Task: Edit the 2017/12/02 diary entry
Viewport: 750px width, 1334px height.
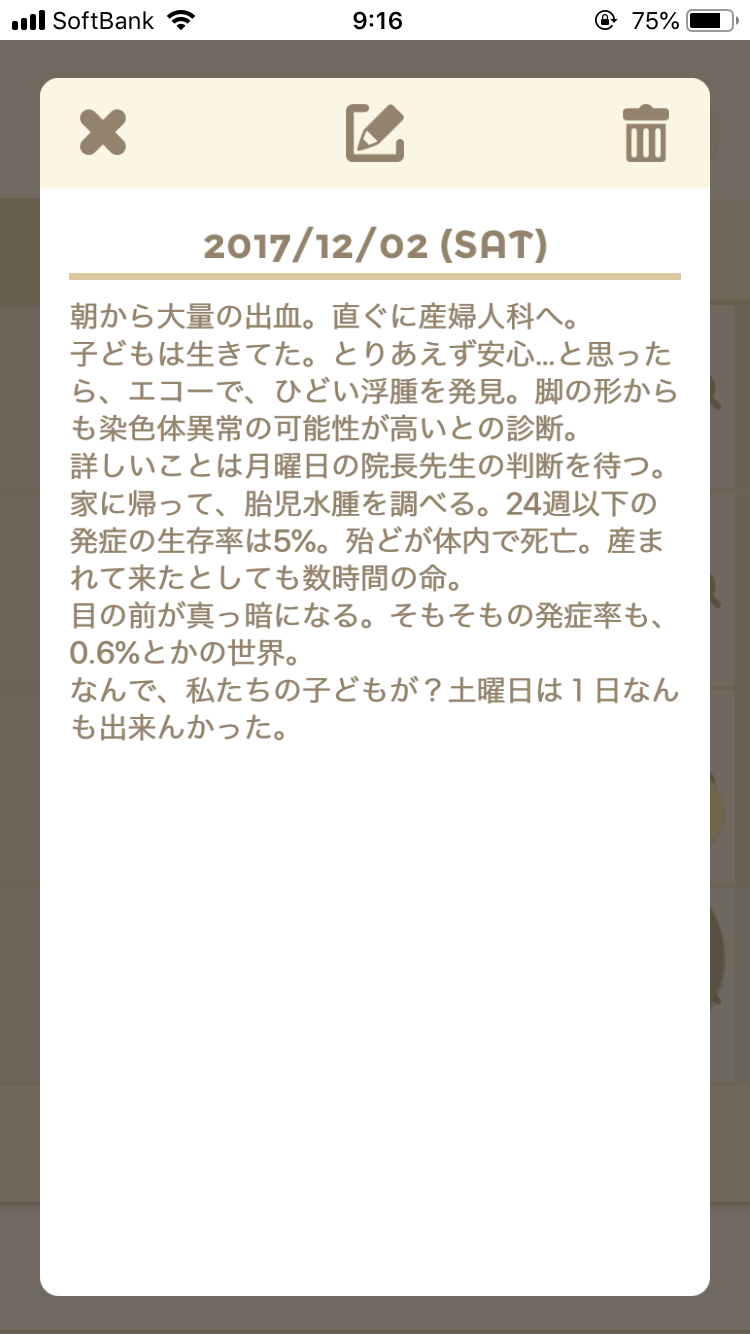Action: [x=375, y=132]
